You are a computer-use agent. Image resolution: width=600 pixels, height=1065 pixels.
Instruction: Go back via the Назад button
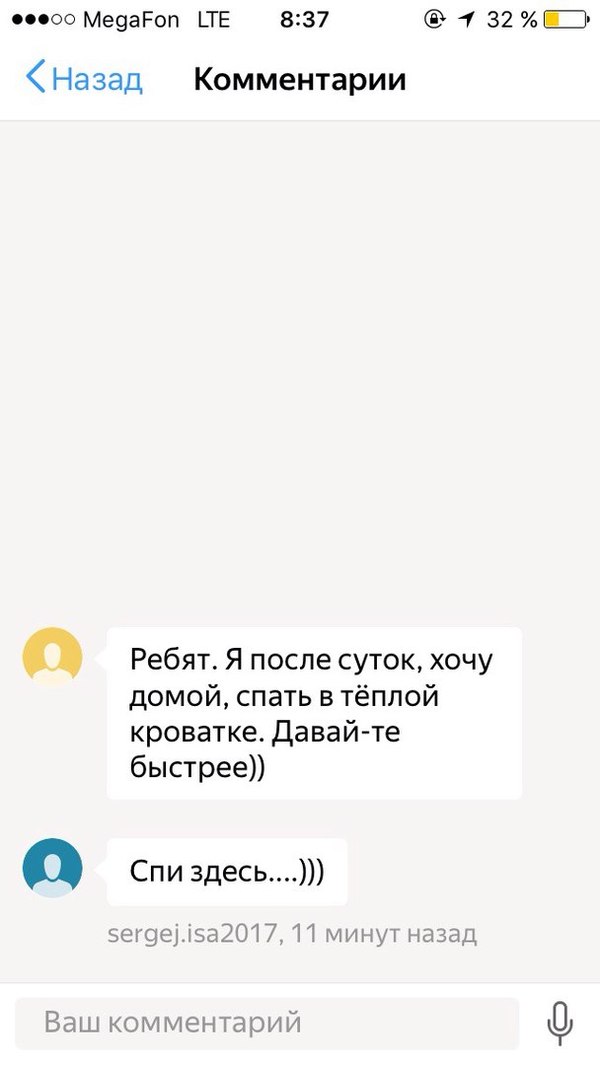[84, 78]
